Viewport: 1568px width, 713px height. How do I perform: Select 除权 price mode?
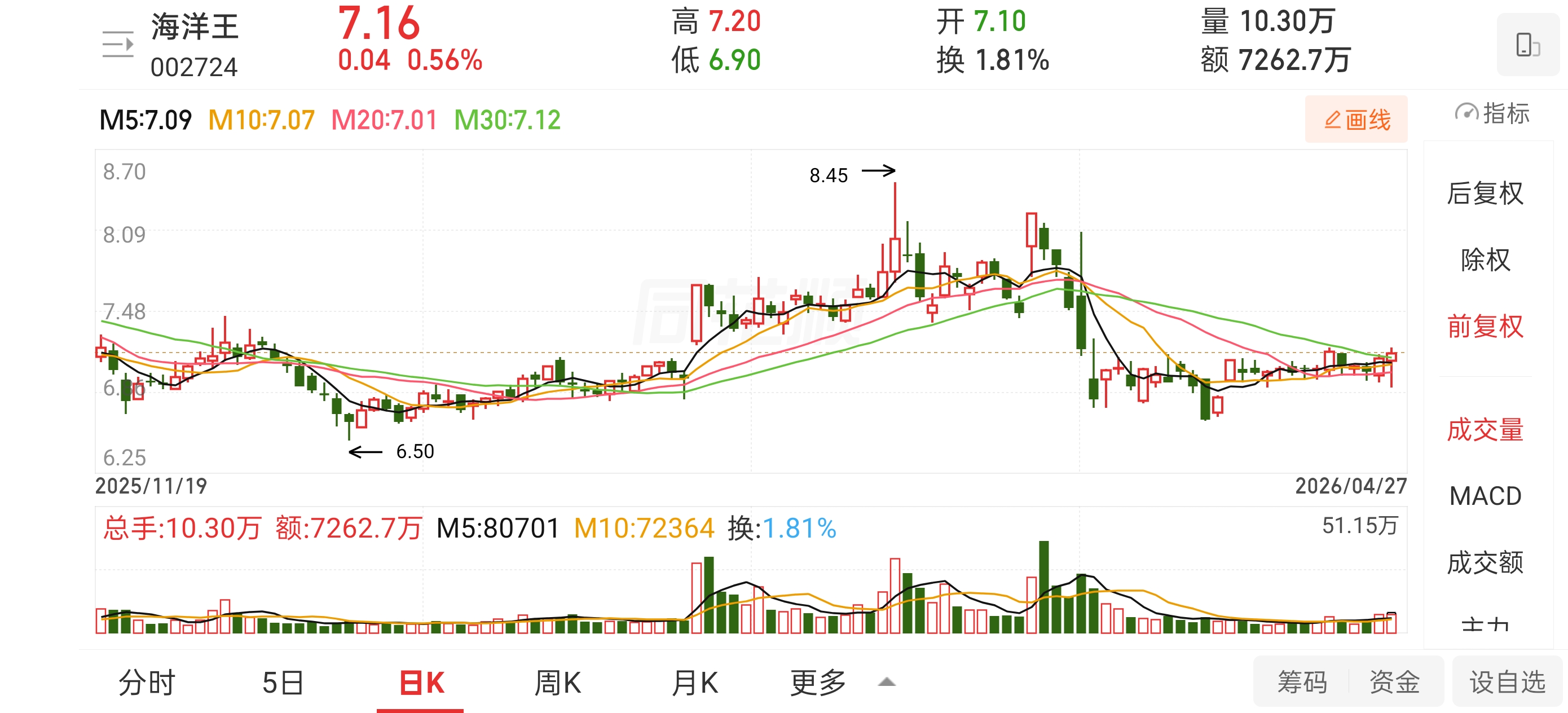(x=1485, y=260)
